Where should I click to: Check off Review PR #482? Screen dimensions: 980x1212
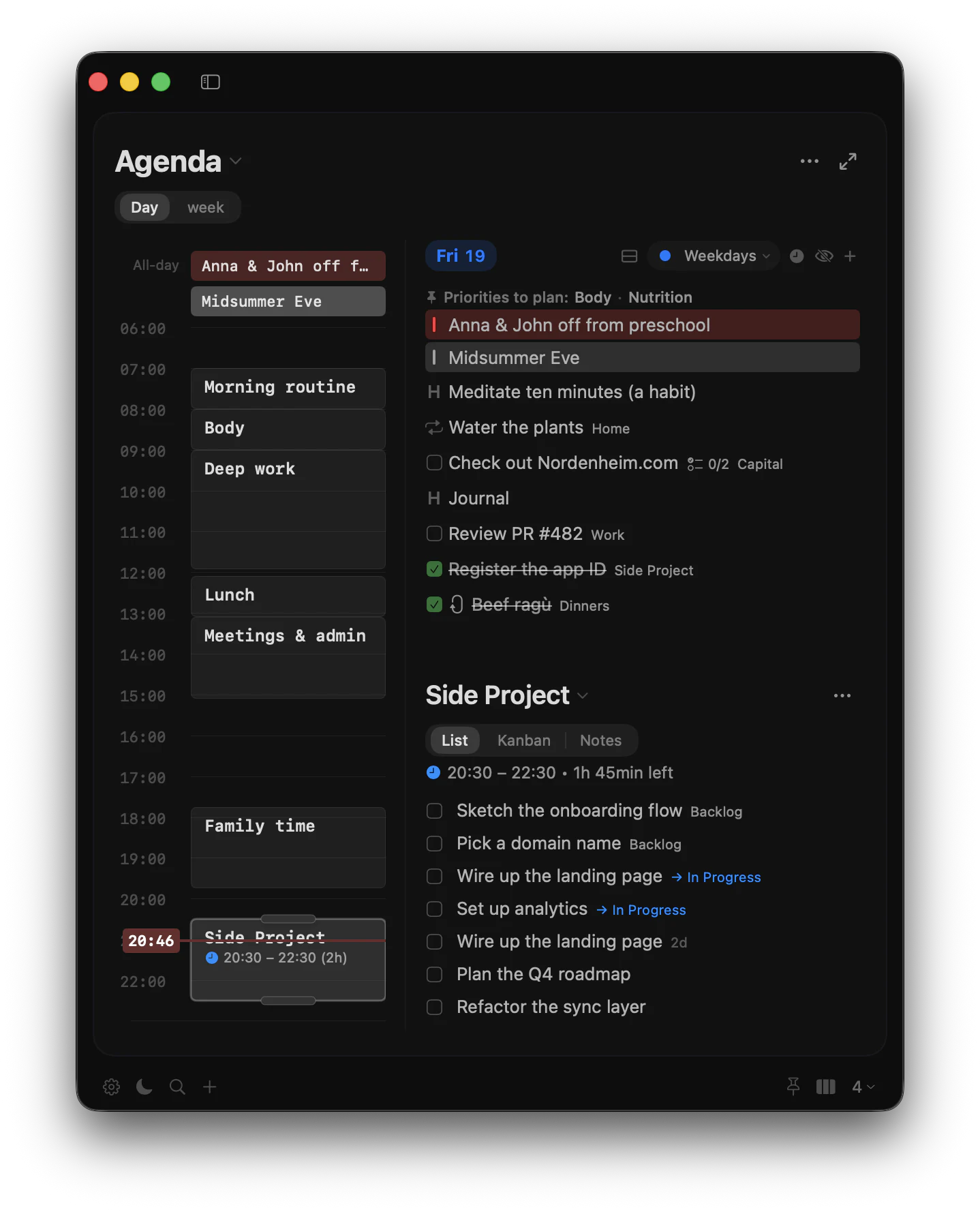pos(434,534)
